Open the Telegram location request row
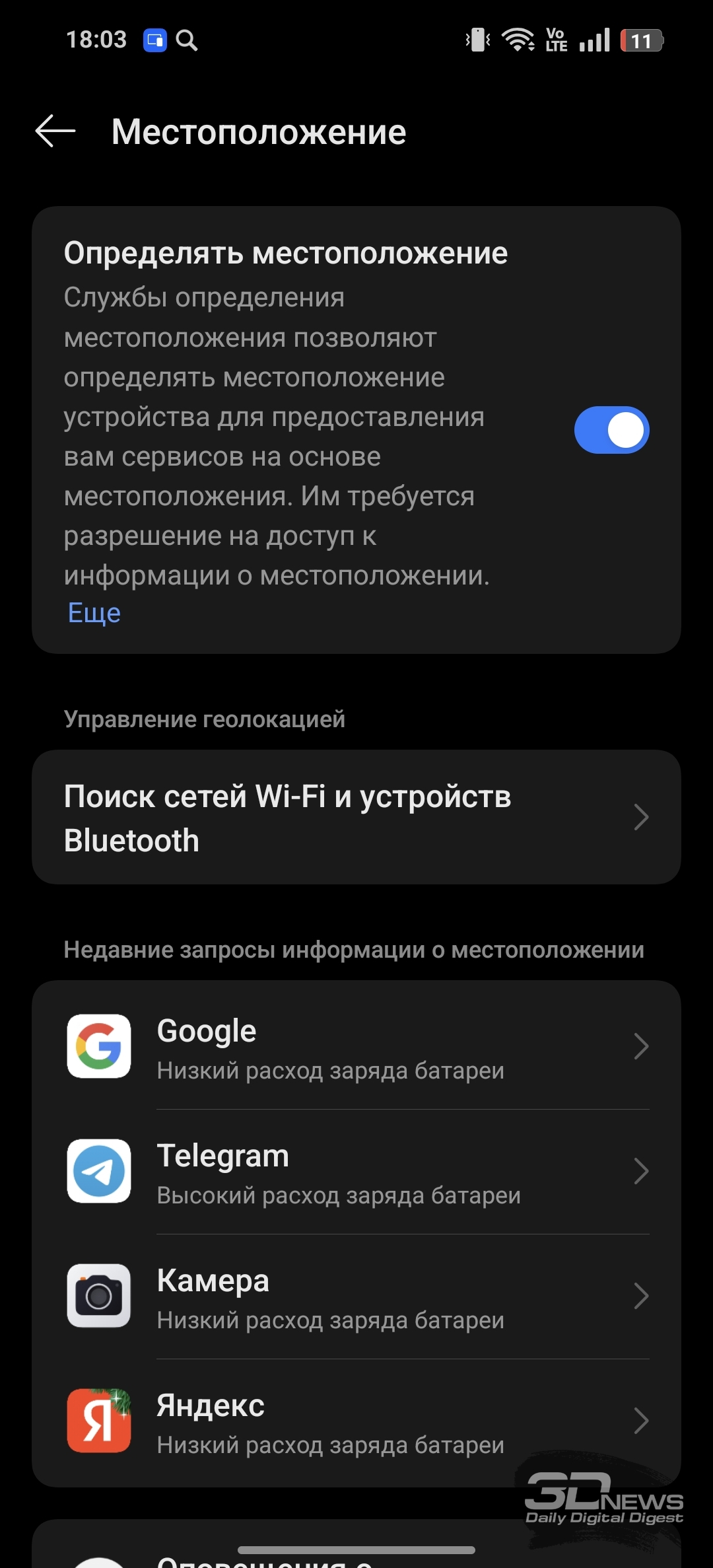Screen dimensions: 713x1568 tap(356, 1172)
